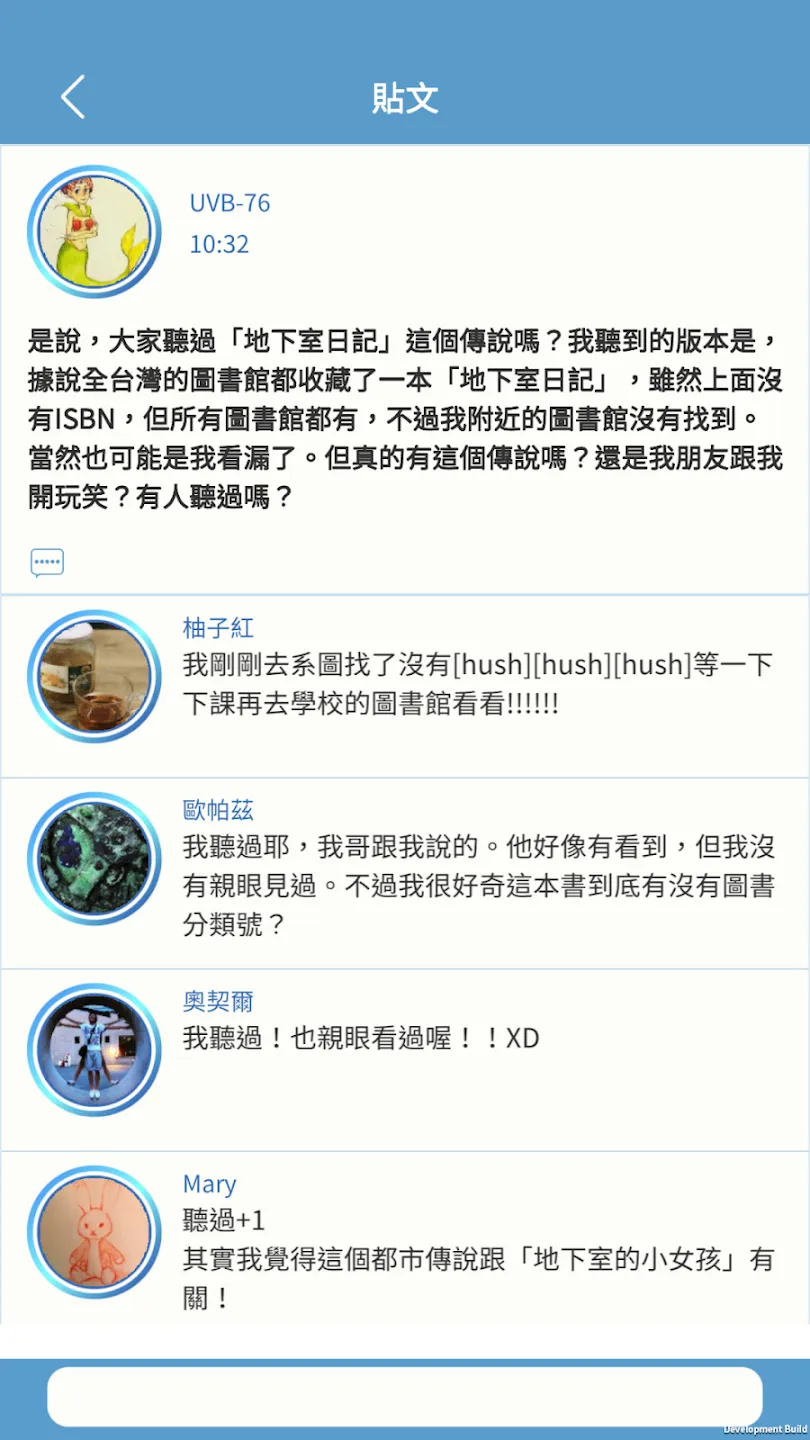Tap the comment input field at the bottom
The image size is (810, 1440).
[405, 1396]
